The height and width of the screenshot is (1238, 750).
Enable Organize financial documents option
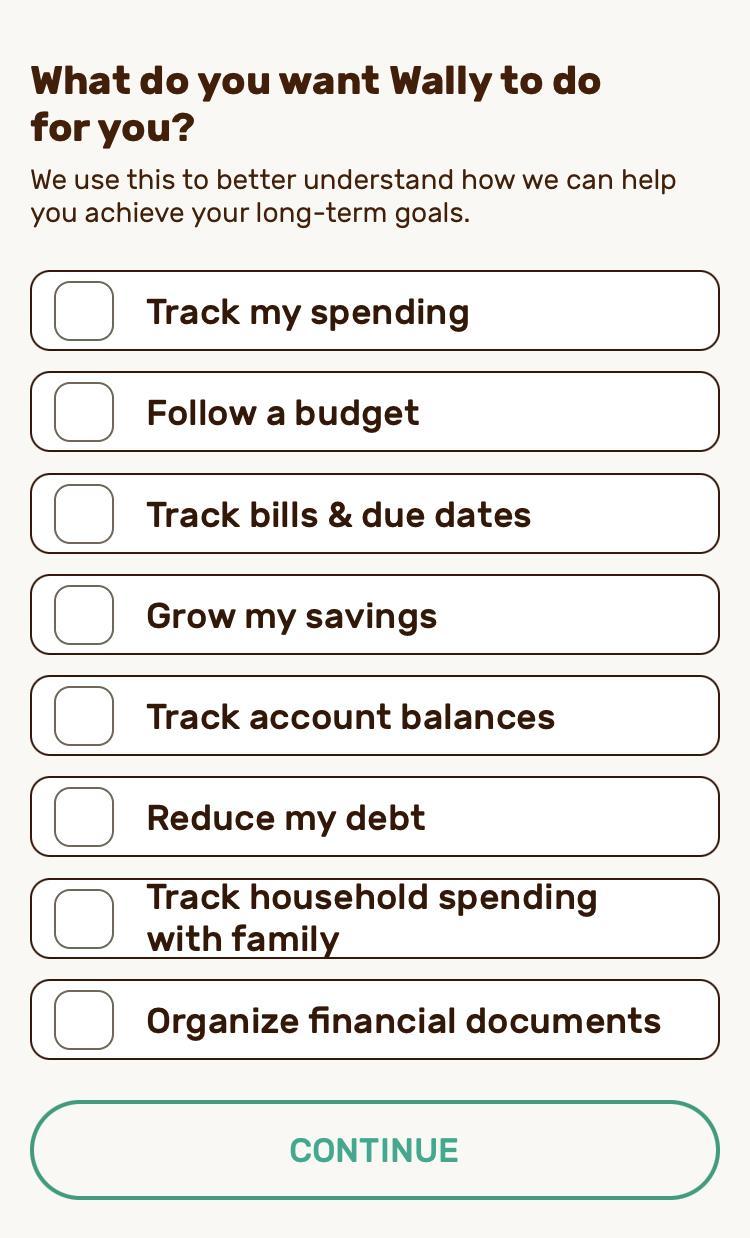(84, 1020)
